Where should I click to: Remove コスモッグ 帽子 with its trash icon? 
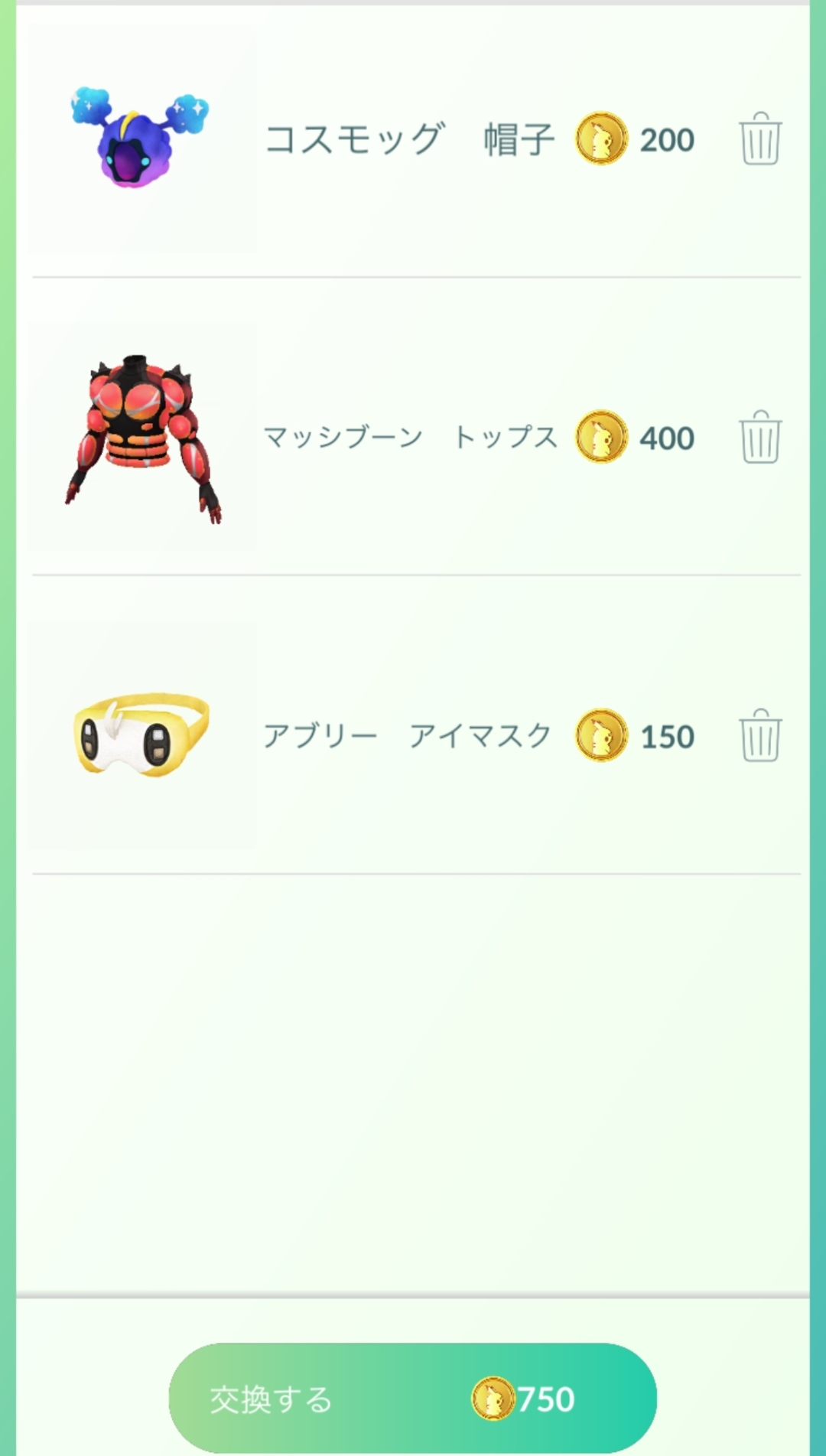(x=759, y=139)
